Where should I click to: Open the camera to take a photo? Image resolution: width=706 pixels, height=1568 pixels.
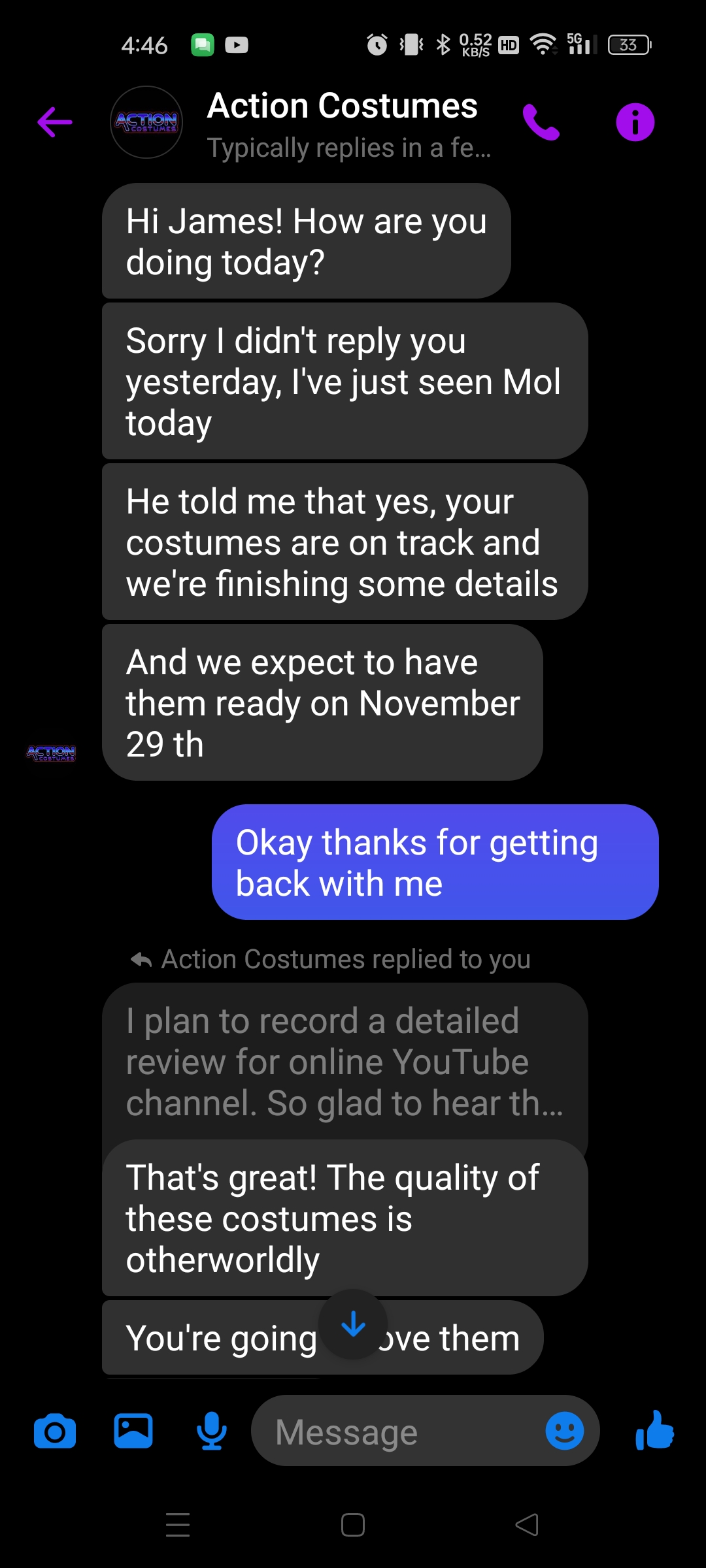coord(55,1432)
